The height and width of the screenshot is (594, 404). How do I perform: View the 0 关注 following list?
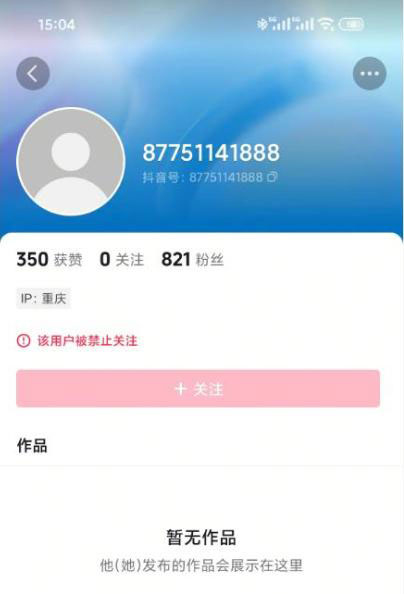coord(122,259)
